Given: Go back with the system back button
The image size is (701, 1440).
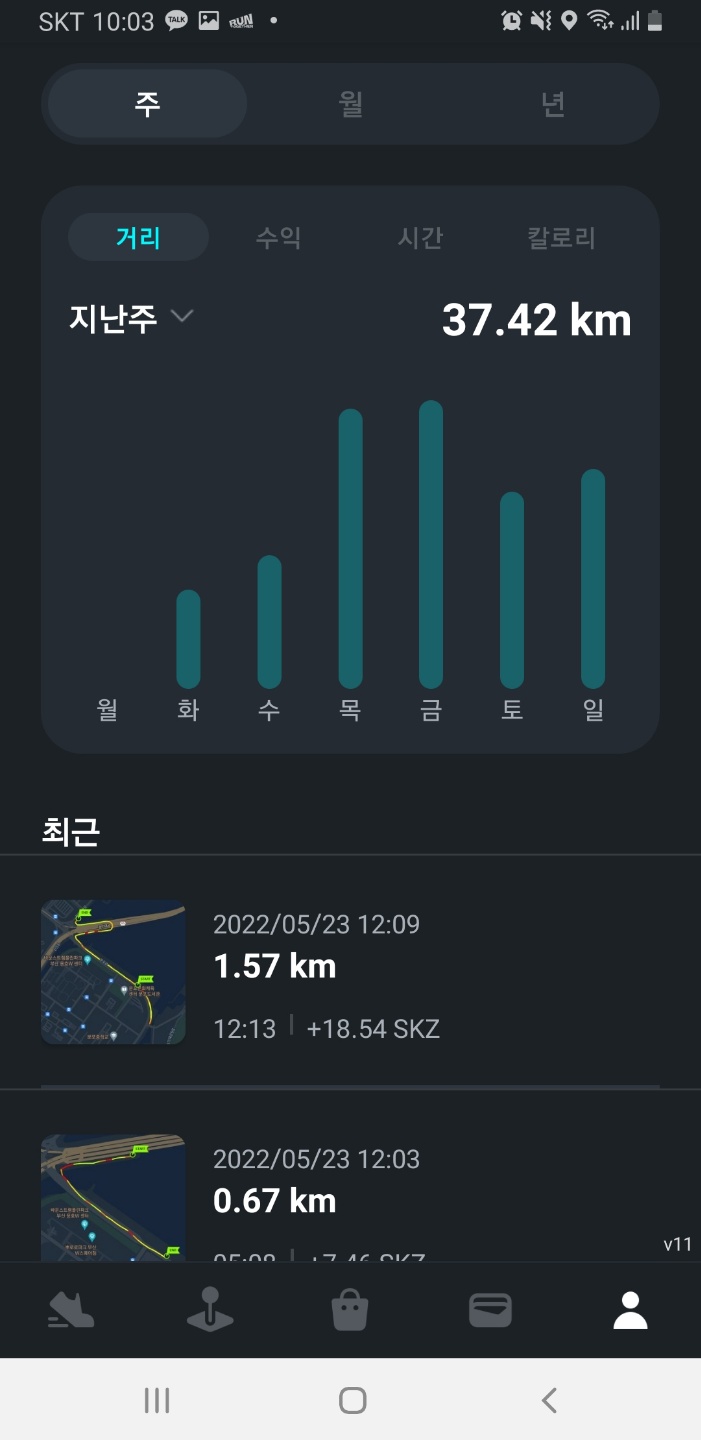Looking at the screenshot, I should 548,1400.
